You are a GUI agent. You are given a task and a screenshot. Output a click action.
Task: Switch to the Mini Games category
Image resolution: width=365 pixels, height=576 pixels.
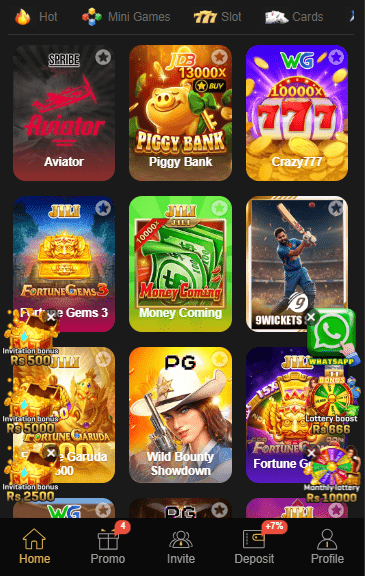126,17
